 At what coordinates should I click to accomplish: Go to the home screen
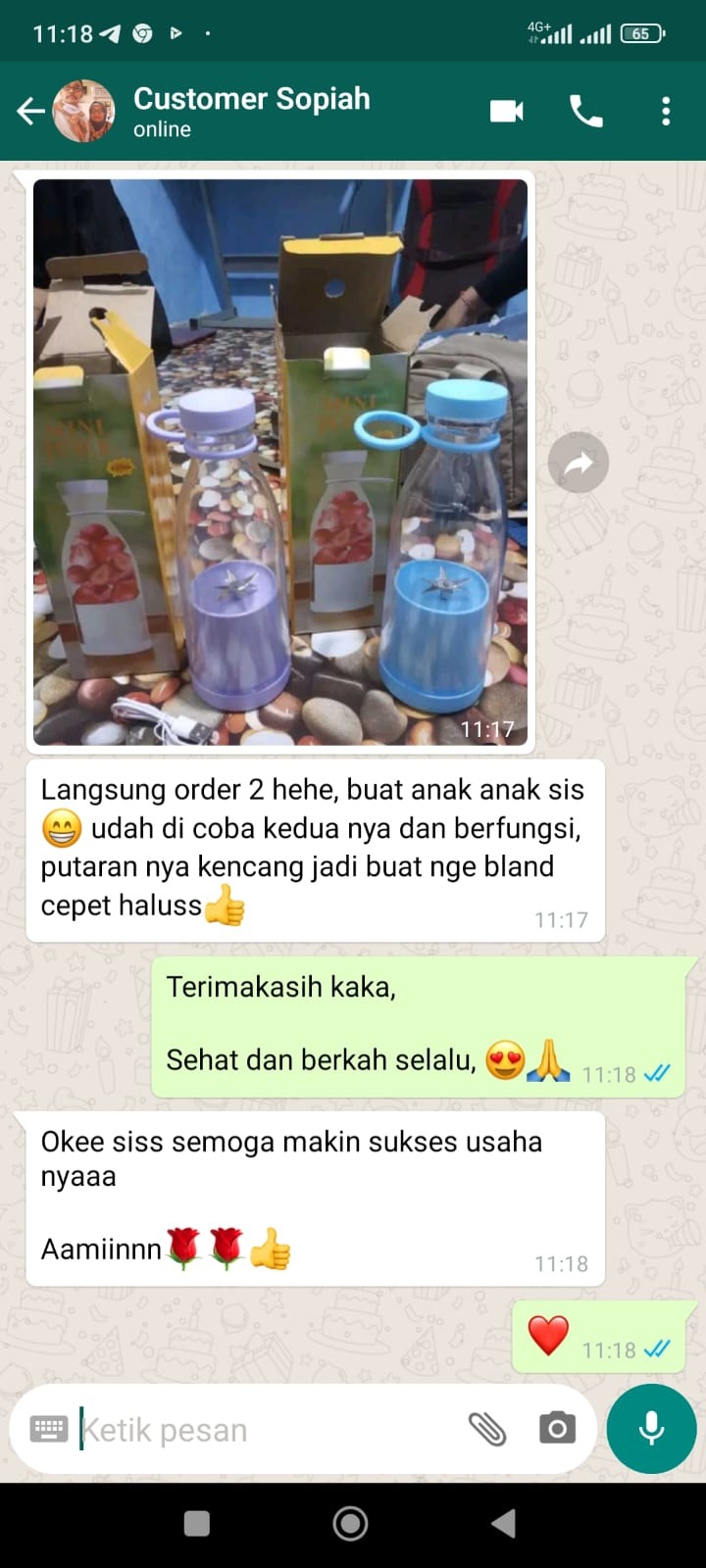351,1523
